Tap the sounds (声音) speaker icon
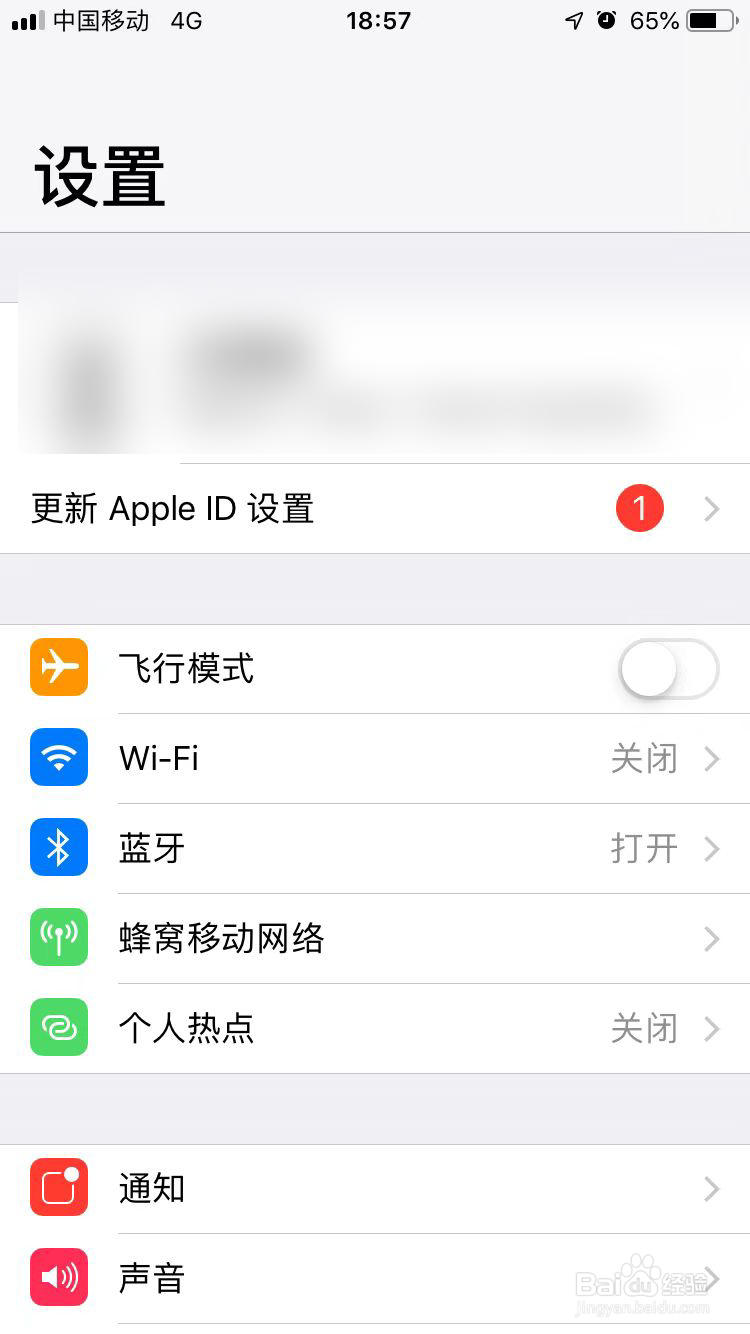Viewport: 750px width, 1334px height. (58, 1277)
